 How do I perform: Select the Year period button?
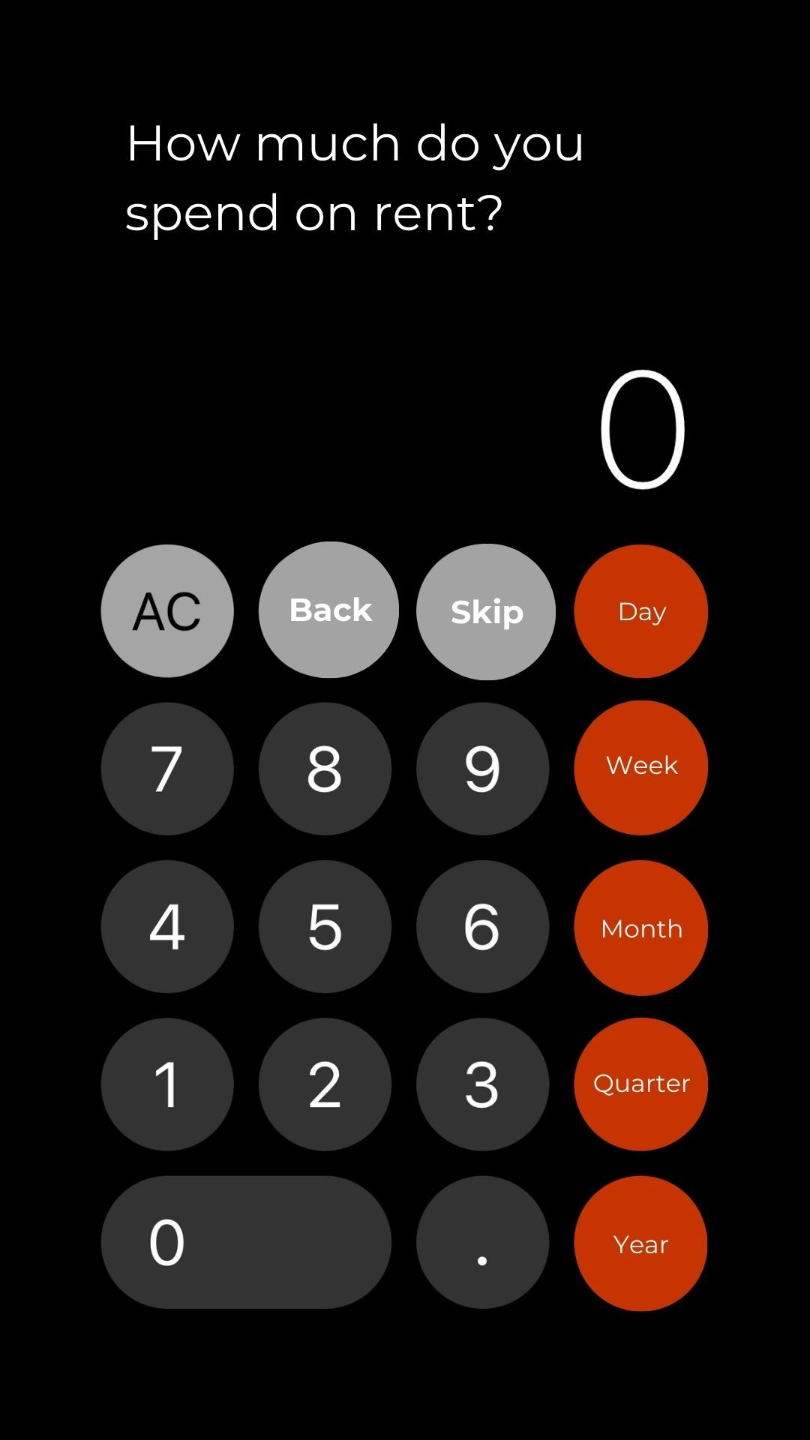click(x=641, y=1244)
